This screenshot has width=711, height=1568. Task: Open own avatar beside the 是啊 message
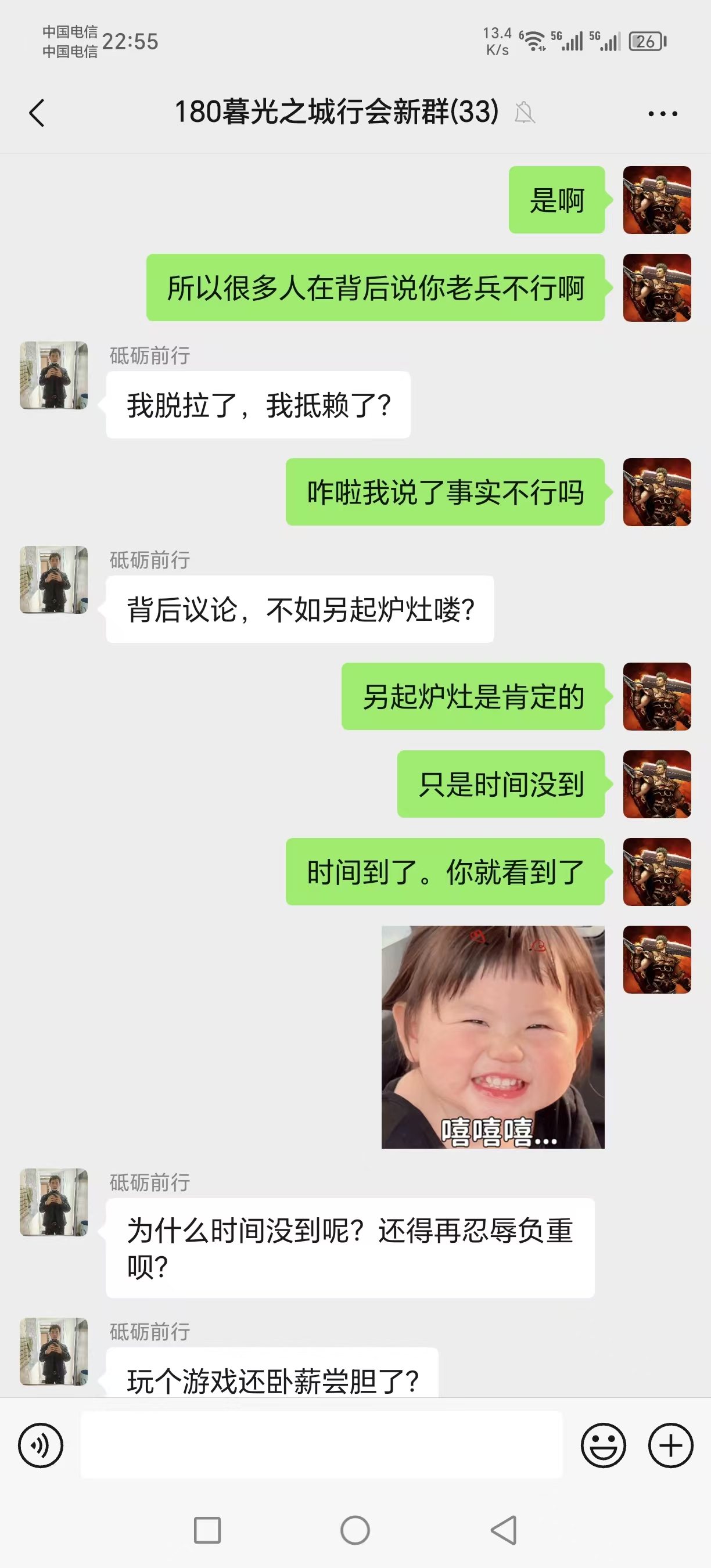click(x=656, y=200)
